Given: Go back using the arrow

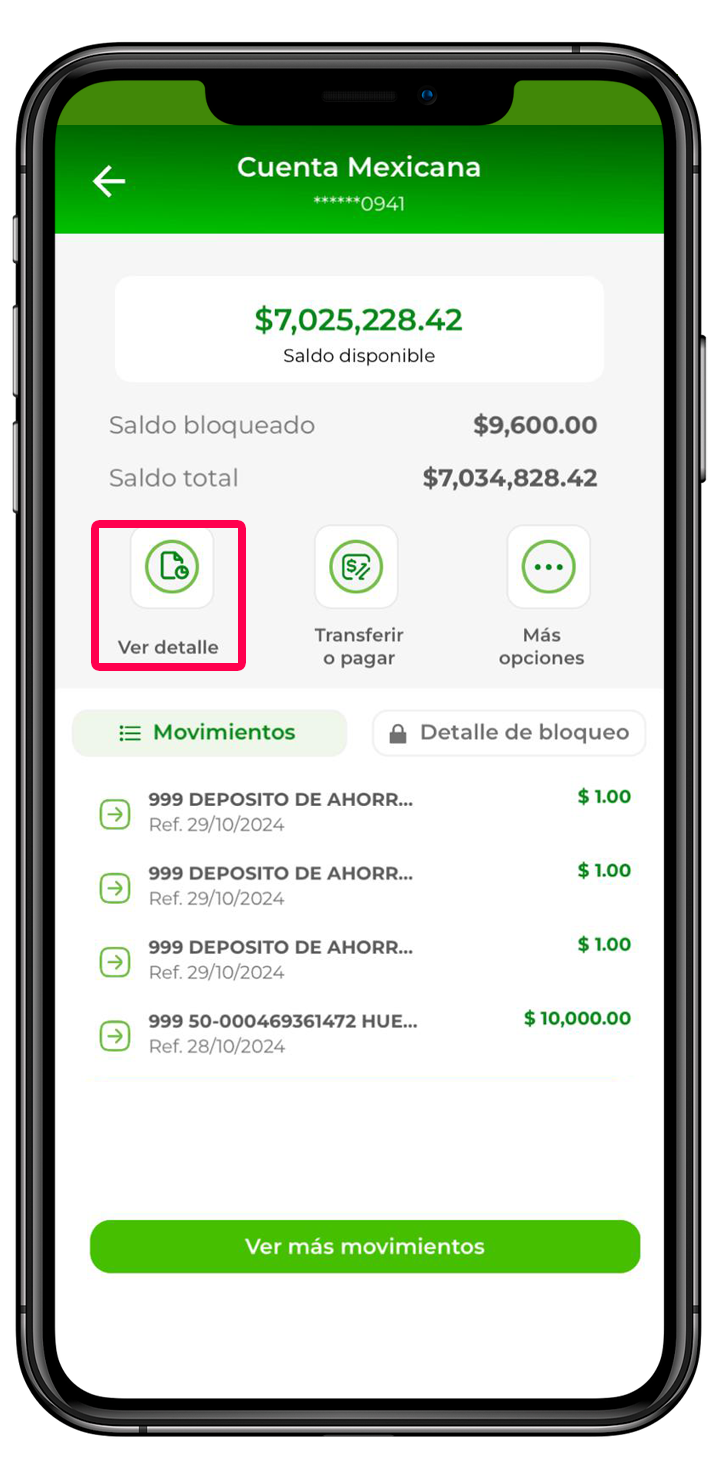Looking at the screenshot, I should click(x=109, y=181).
